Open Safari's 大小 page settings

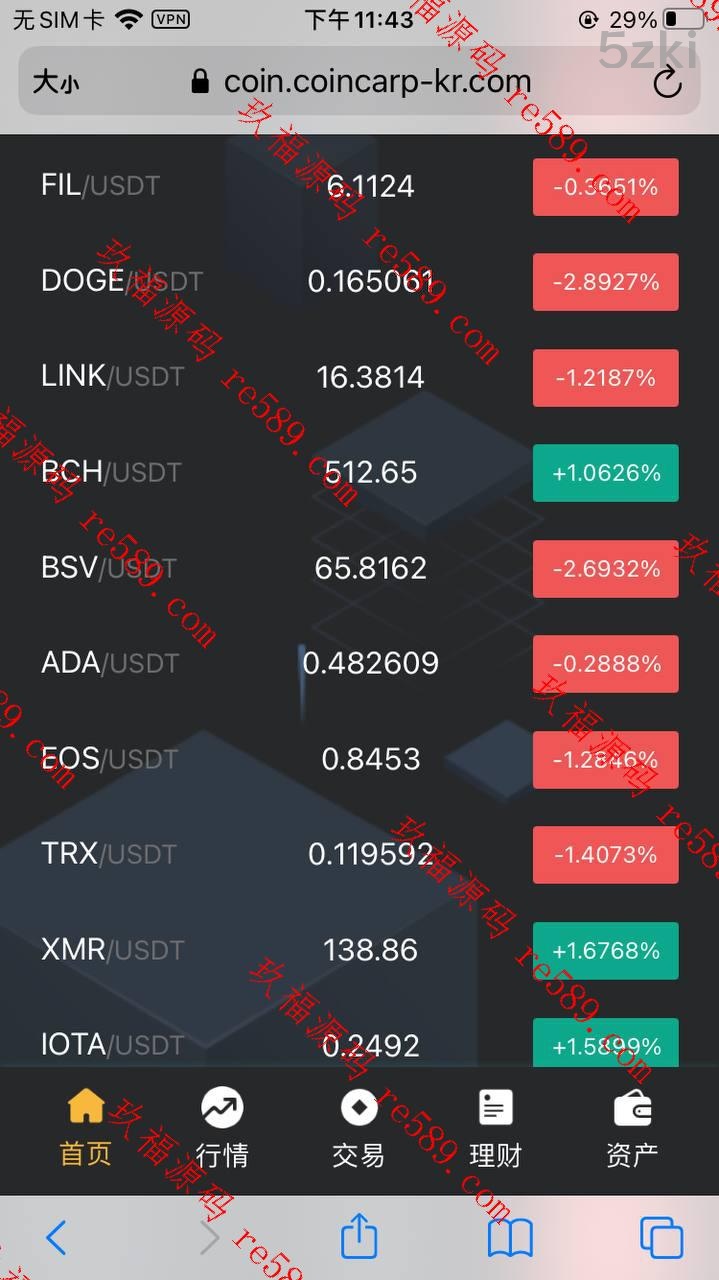point(56,82)
